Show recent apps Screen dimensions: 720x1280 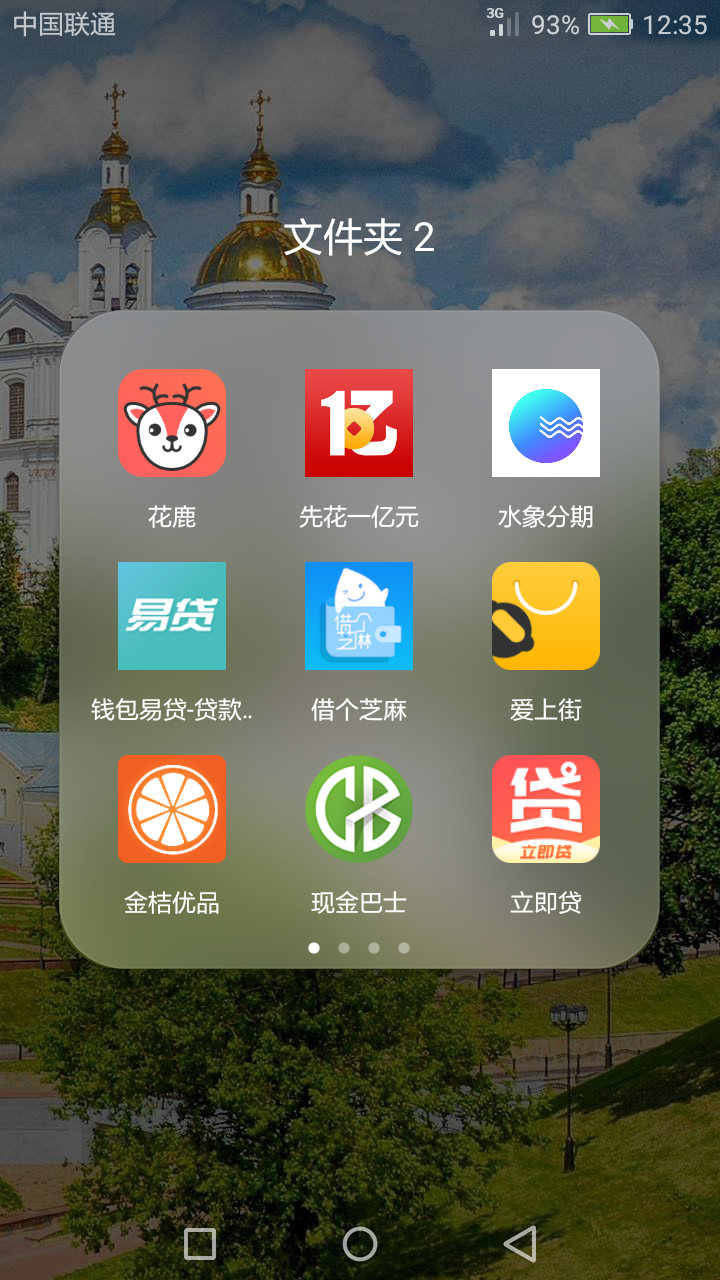(200, 1244)
